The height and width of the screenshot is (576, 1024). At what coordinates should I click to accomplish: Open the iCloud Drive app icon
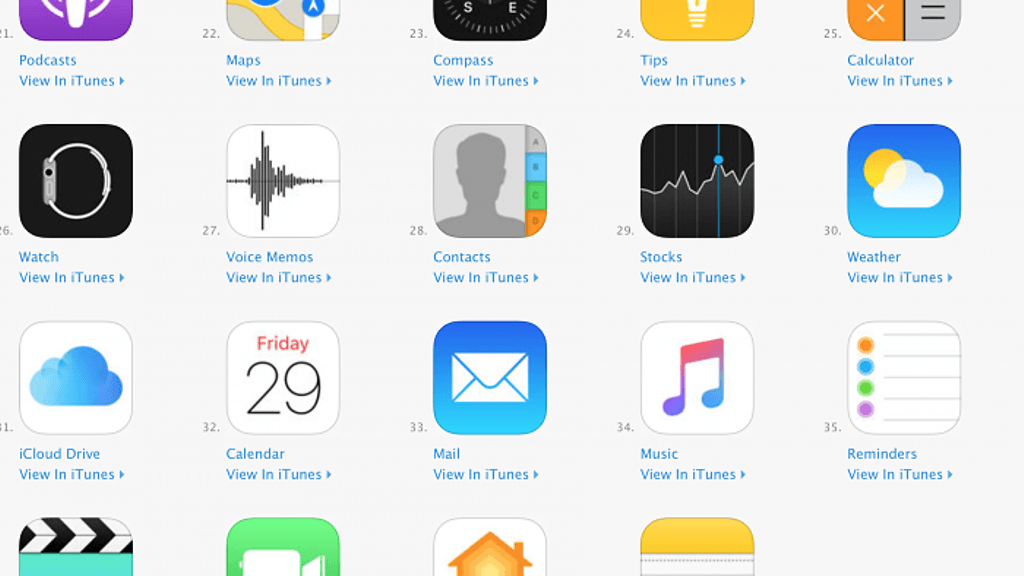click(x=76, y=378)
